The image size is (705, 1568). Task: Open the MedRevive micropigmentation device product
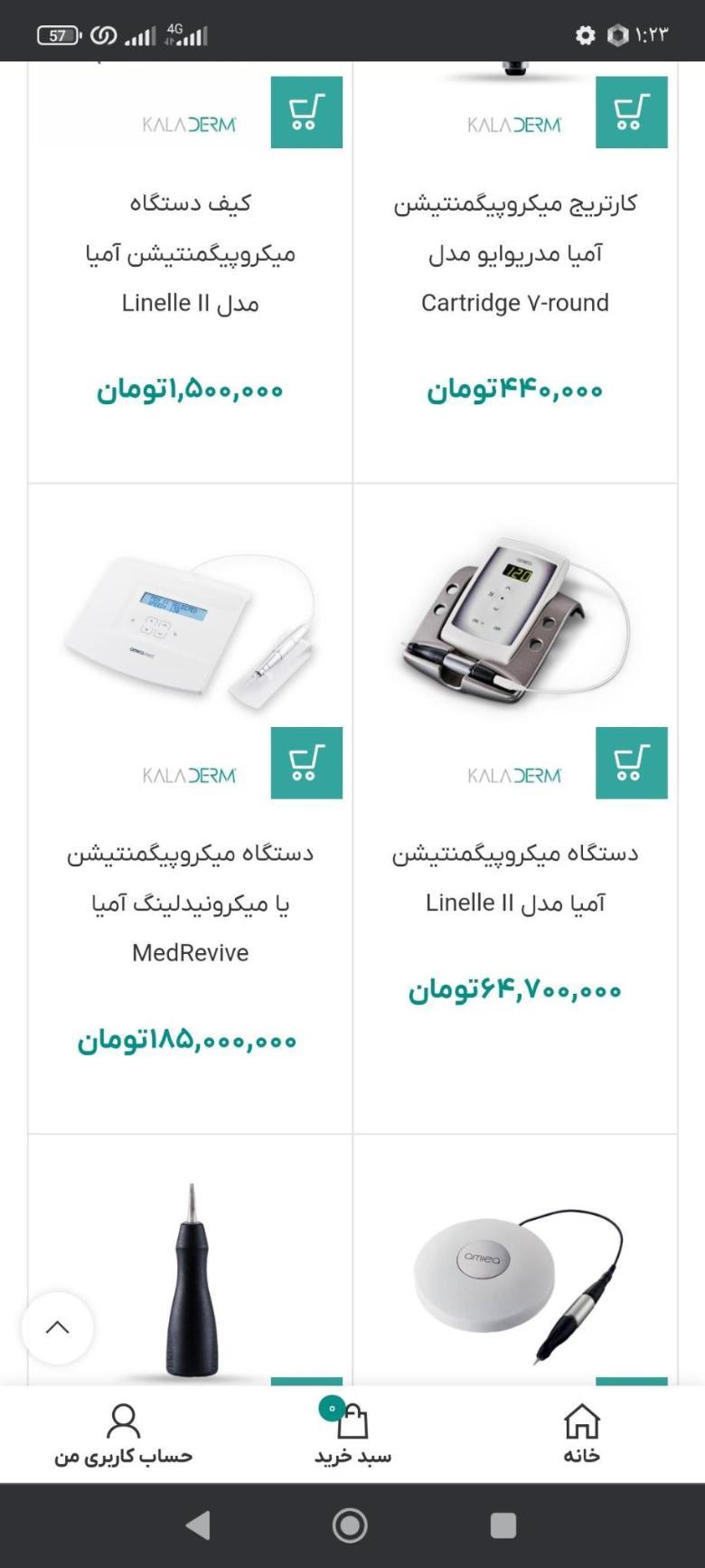tap(190, 902)
